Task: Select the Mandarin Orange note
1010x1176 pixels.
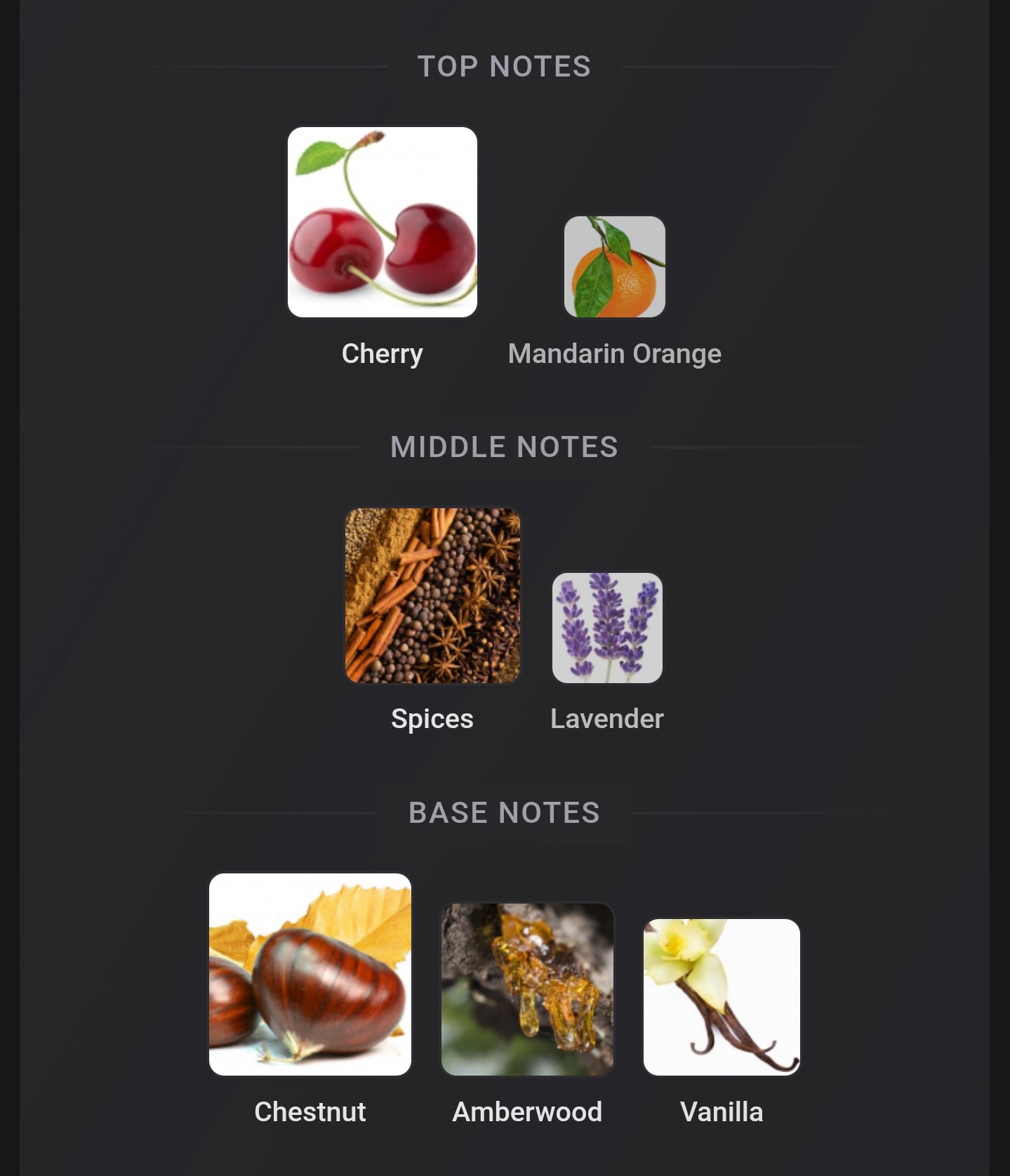Action: click(615, 267)
